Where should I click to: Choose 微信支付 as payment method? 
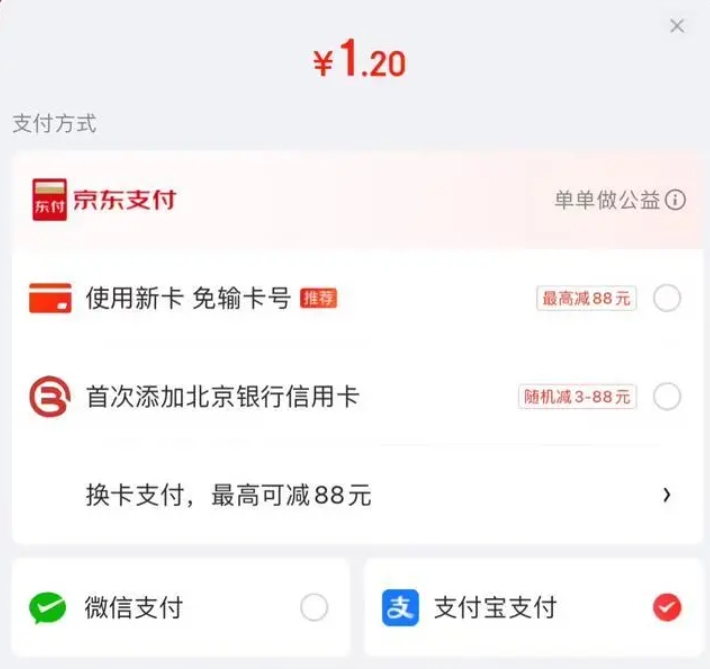[313, 607]
